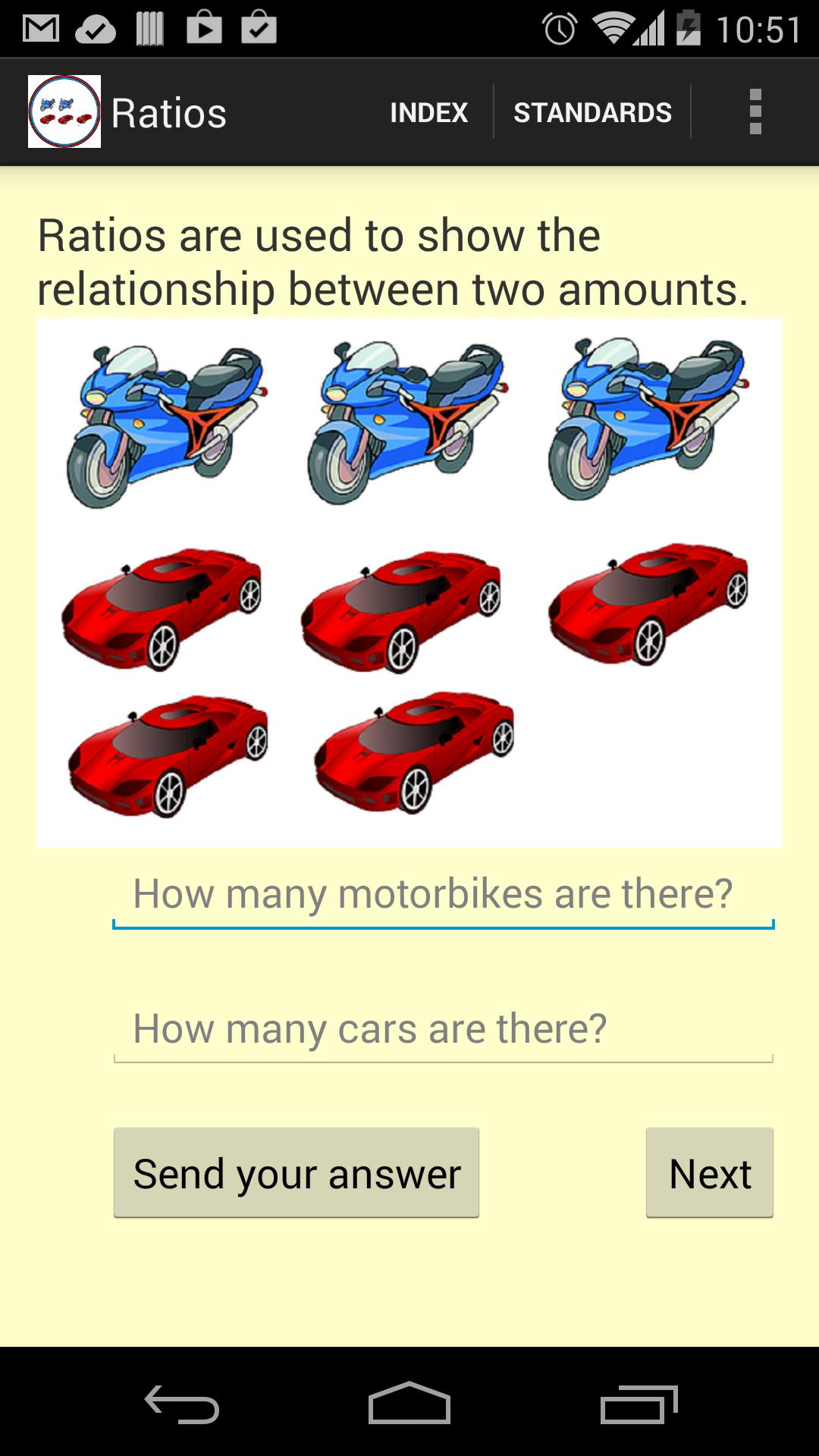
Task: Go to the Next question
Action: point(709,1172)
